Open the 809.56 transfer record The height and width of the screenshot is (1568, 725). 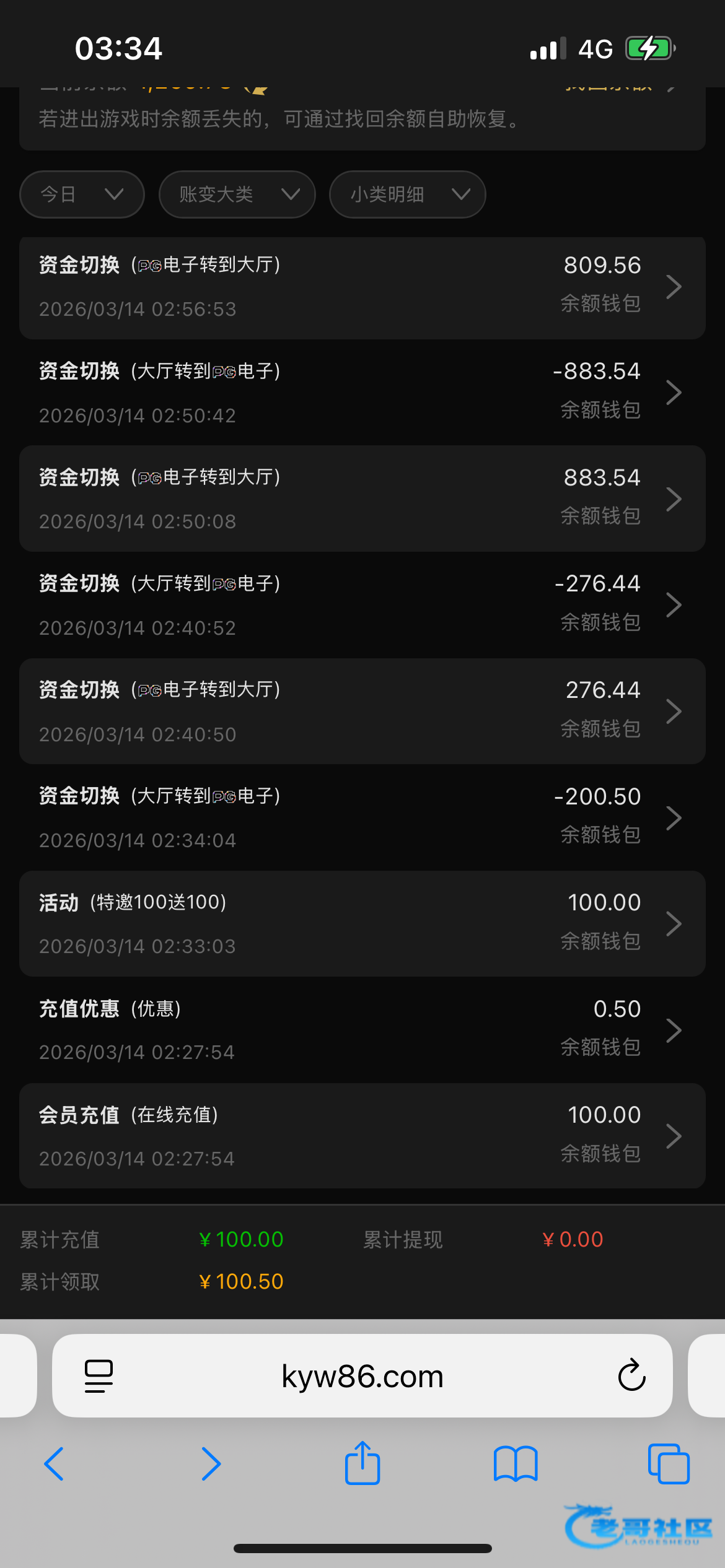[x=362, y=287]
